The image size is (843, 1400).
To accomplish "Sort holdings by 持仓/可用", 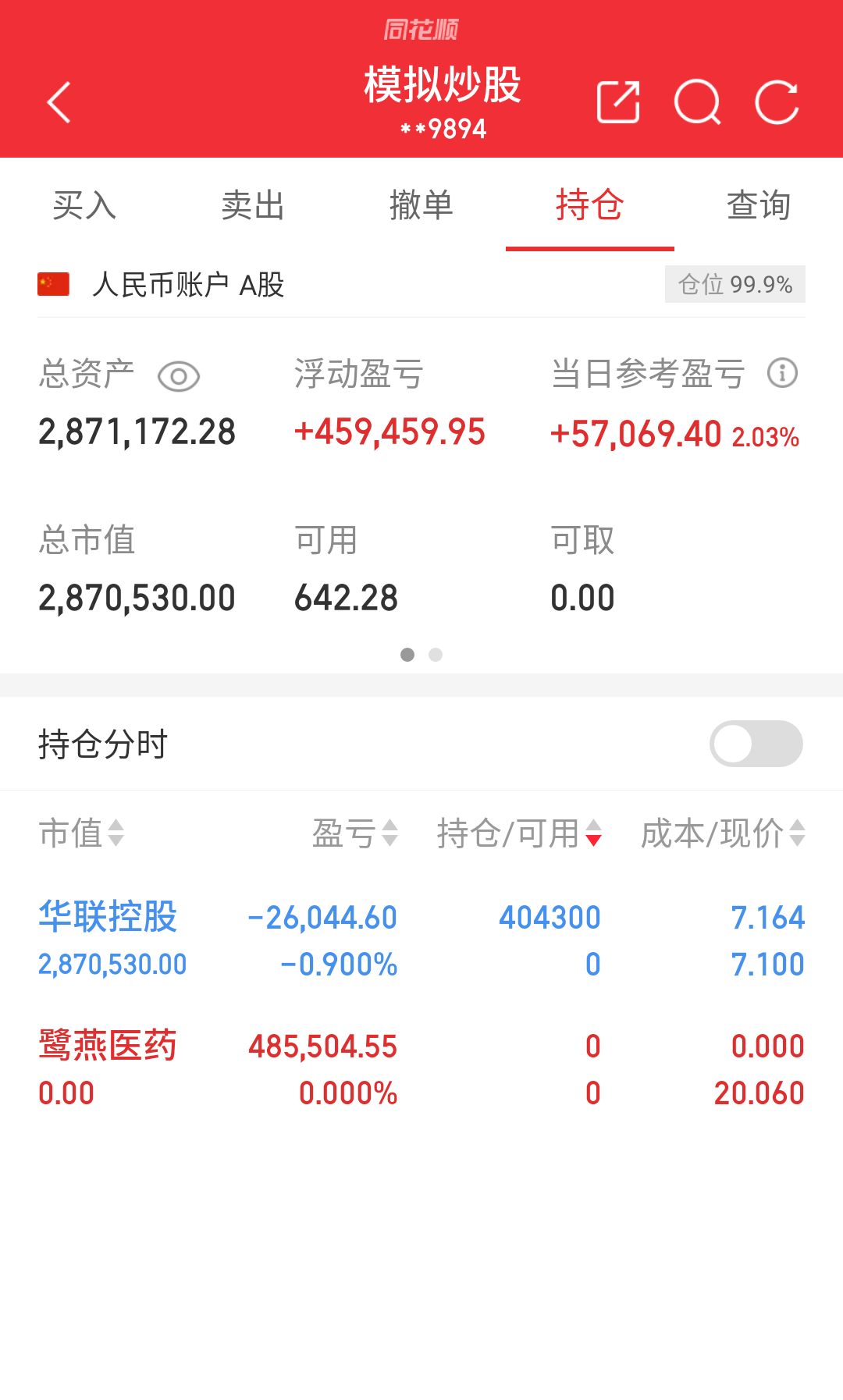I will point(519,833).
